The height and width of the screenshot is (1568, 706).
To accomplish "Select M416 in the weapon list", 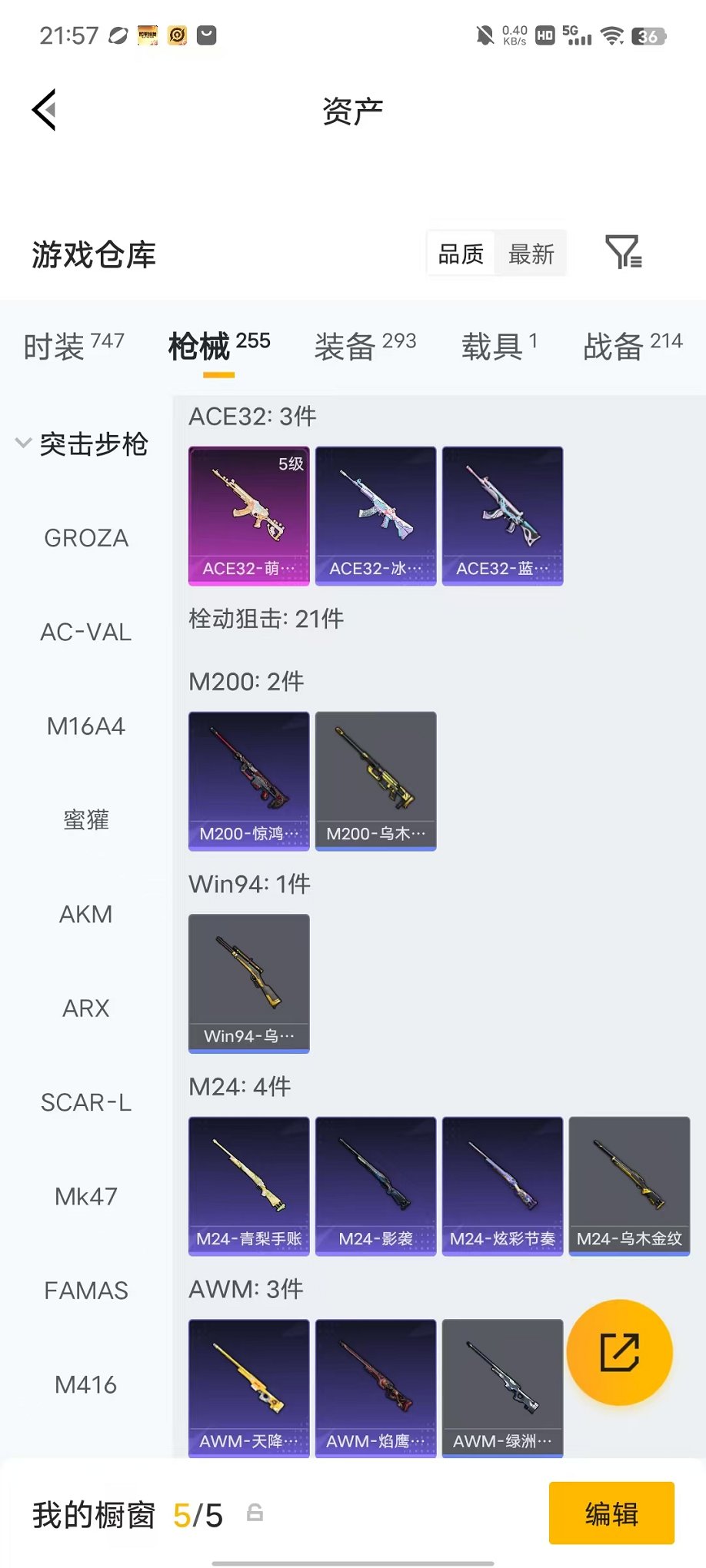I will 86,1384.
